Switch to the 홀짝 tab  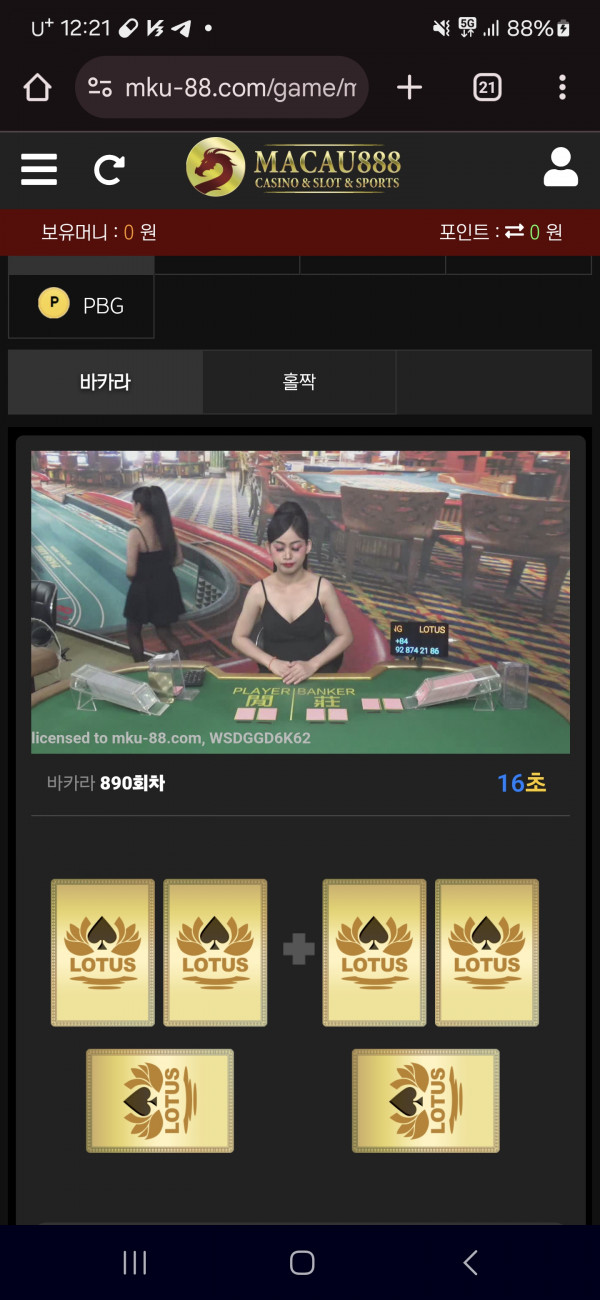pyautogui.click(x=298, y=382)
